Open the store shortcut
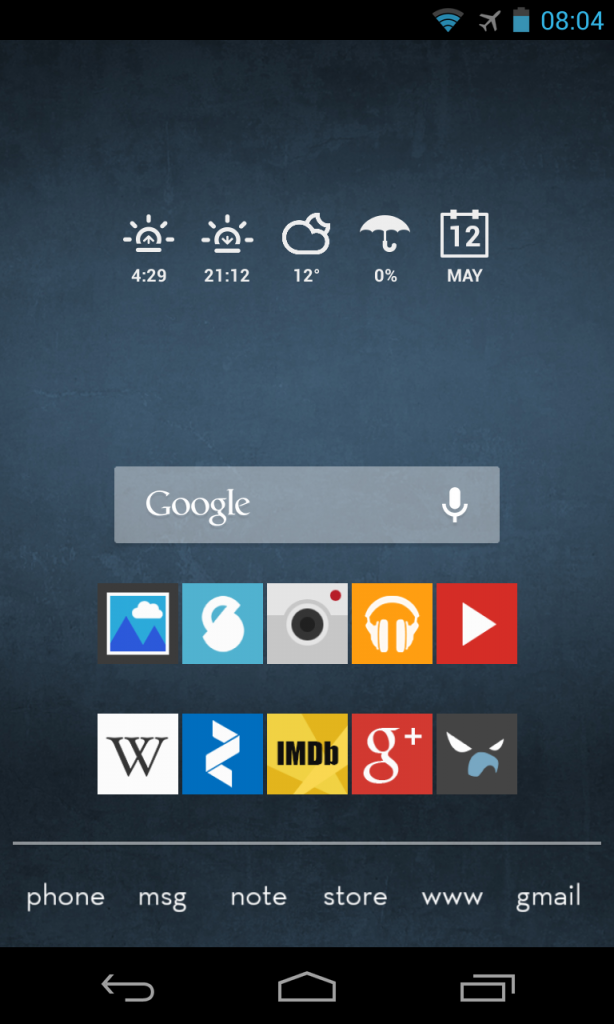Image resolution: width=614 pixels, height=1024 pixels. click(355, 897)
